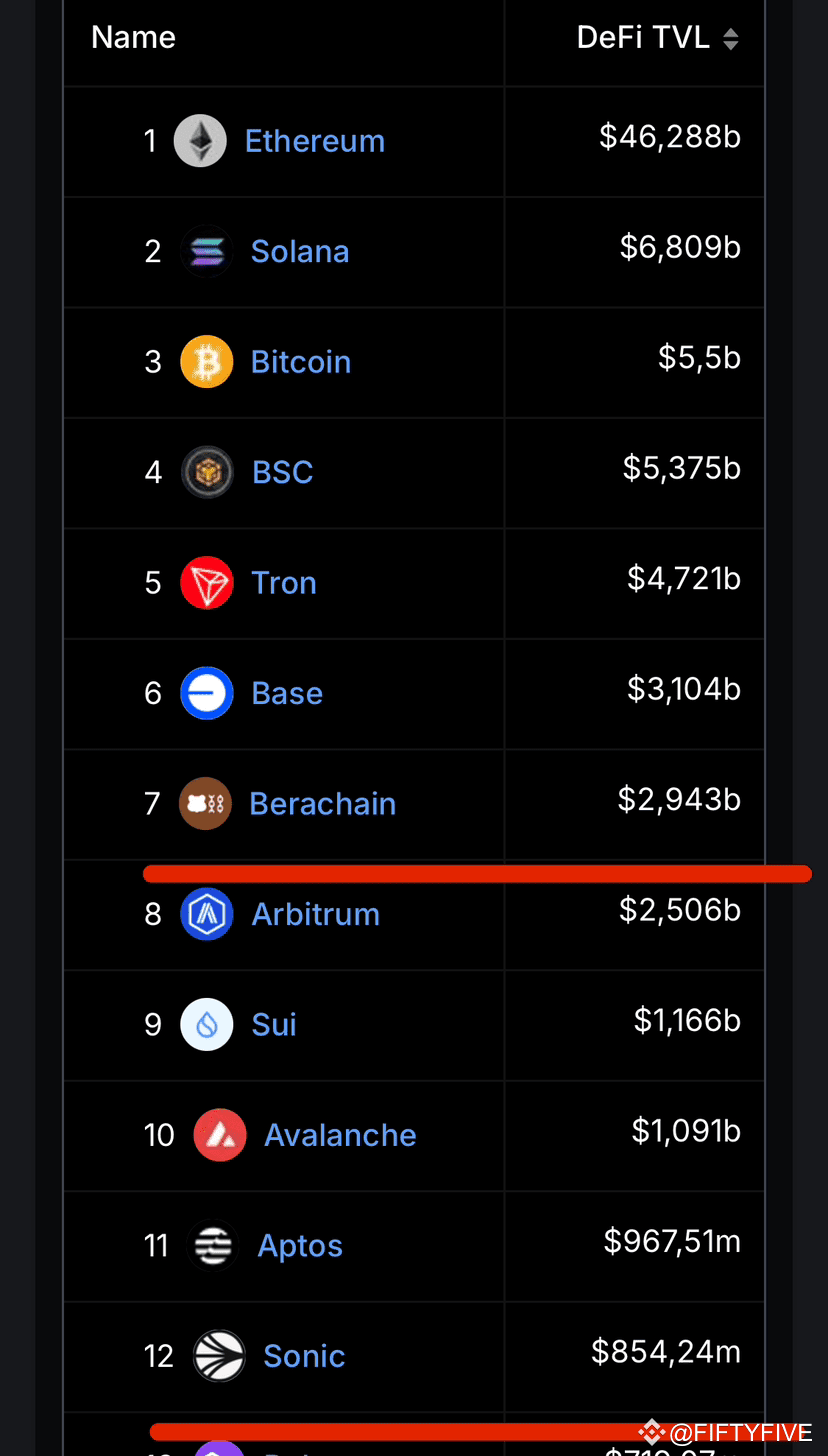
Task: Click the Berachain bear logo icon
Action: 205,803
